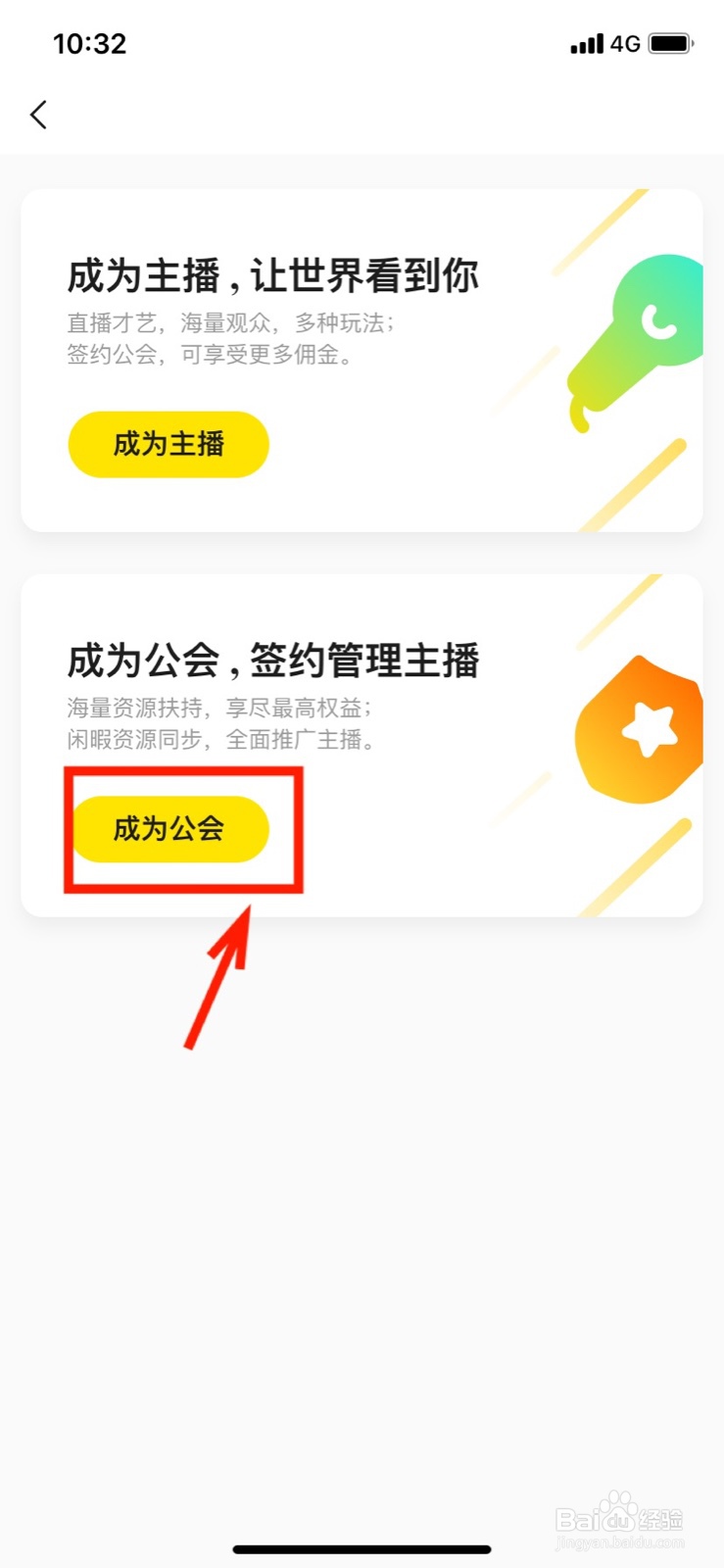Image resolution: width=724 pixels, height=1568 pixels.
Task: Click the 4G network indicator
Action: [627, 43]
